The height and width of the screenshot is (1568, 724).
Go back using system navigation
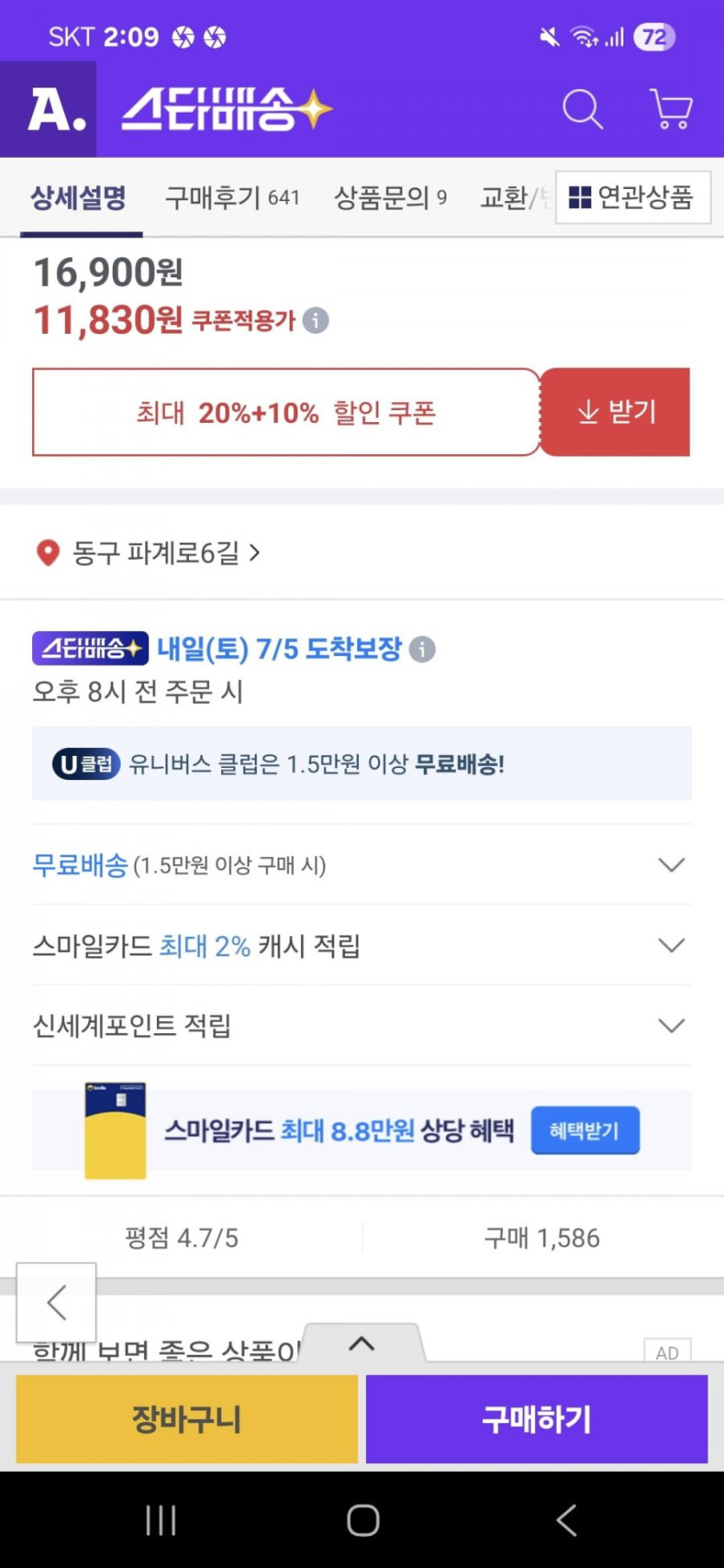(x=566, y=1520)
